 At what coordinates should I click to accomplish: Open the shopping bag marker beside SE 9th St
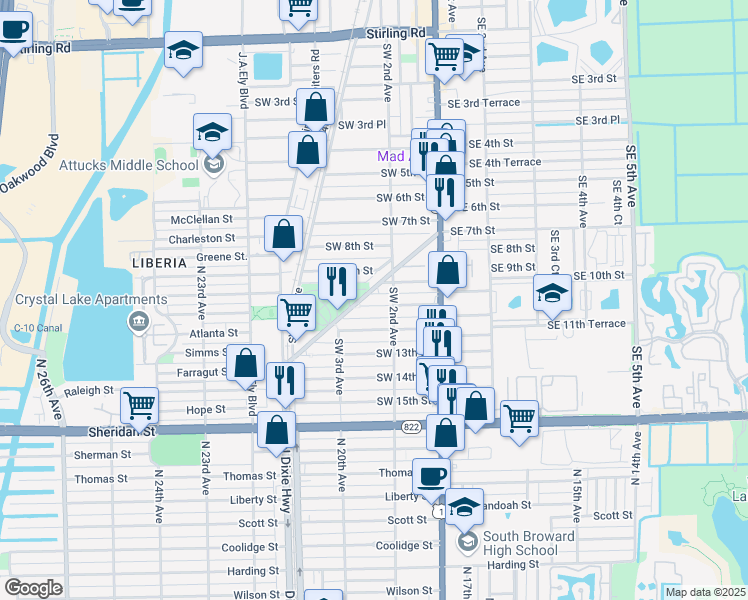coord(447,272)
